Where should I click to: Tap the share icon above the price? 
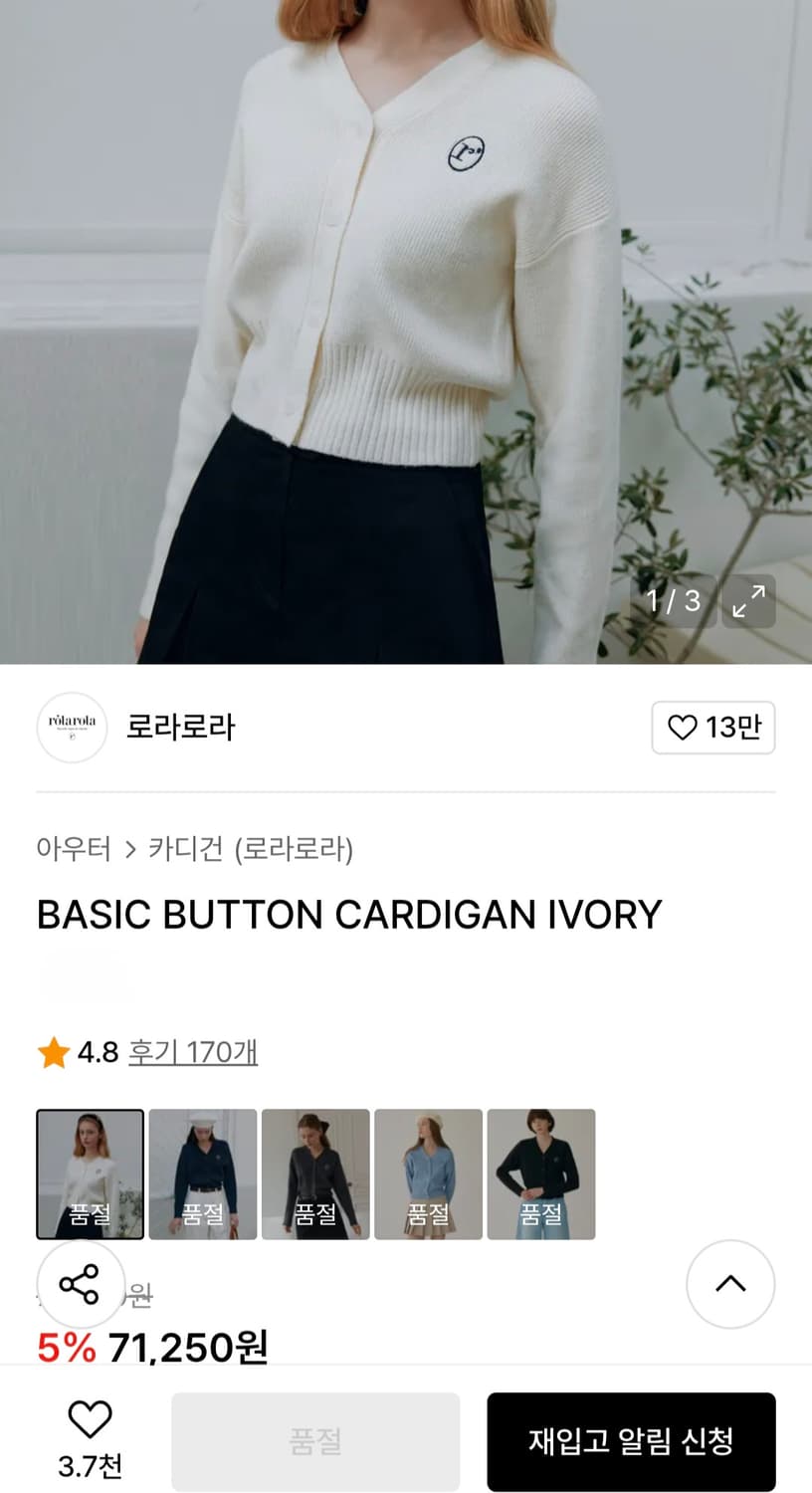tap(80, 1285)
